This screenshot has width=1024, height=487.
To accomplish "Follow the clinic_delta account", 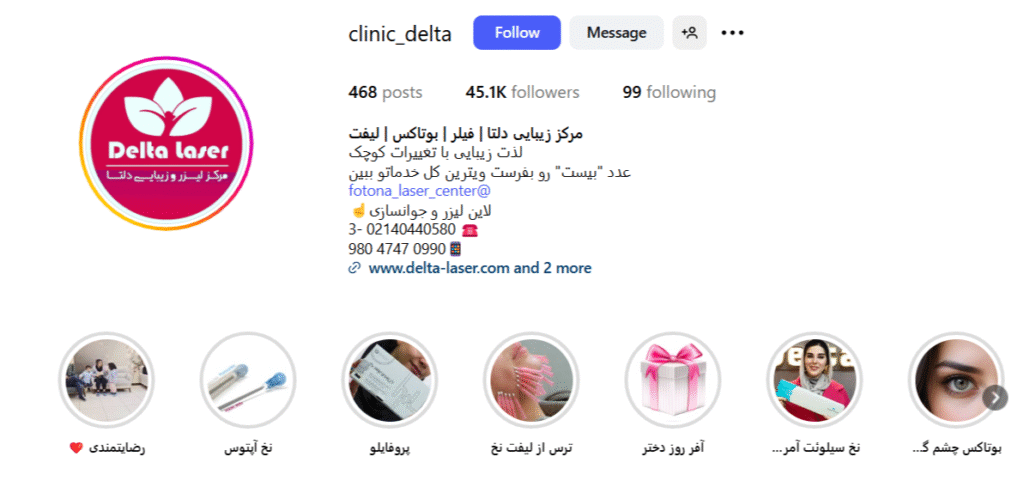I will pyautogui.click(x=516, y=33).
